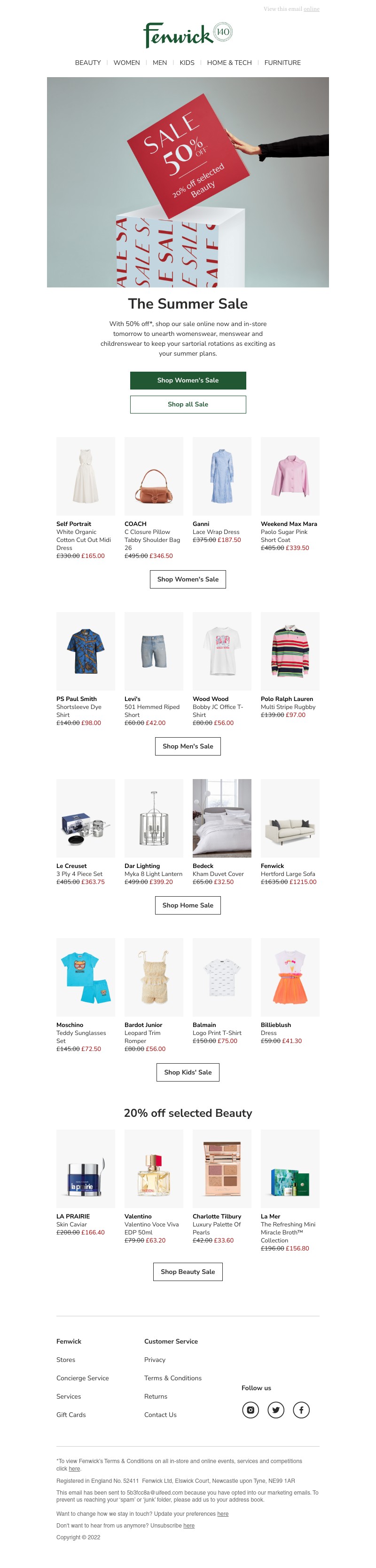Tap the Unsubscribe here link

tap(188, 1525)
